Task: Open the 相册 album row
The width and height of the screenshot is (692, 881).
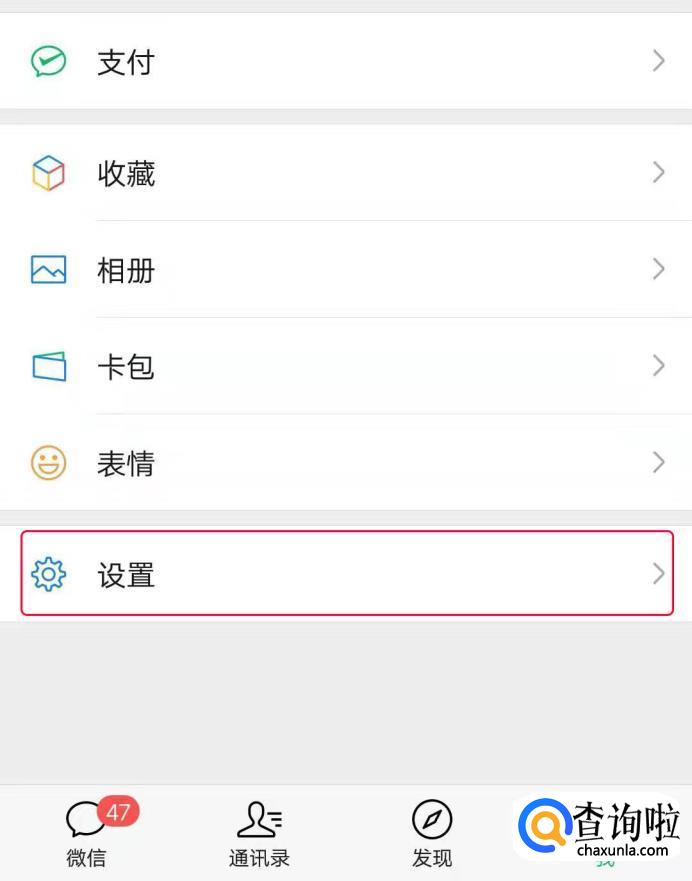Action: 346,269
